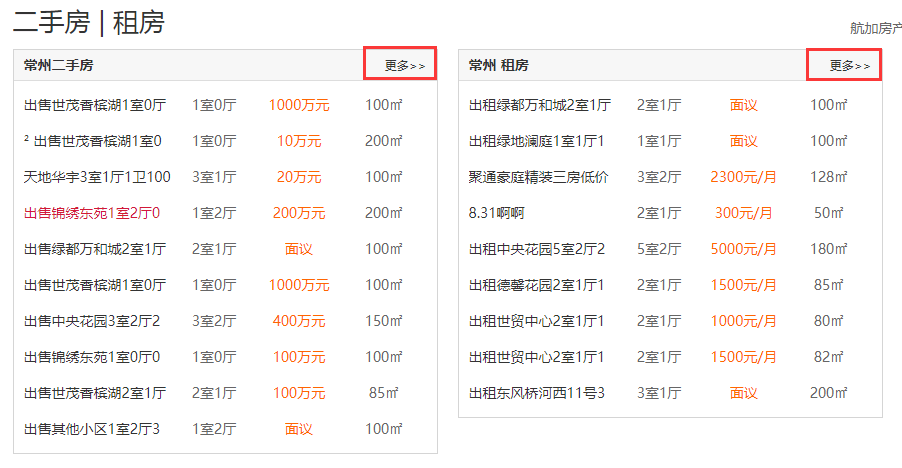
Task: Open the 8.31啊啊 rental listing
Action: coord(497,213)
